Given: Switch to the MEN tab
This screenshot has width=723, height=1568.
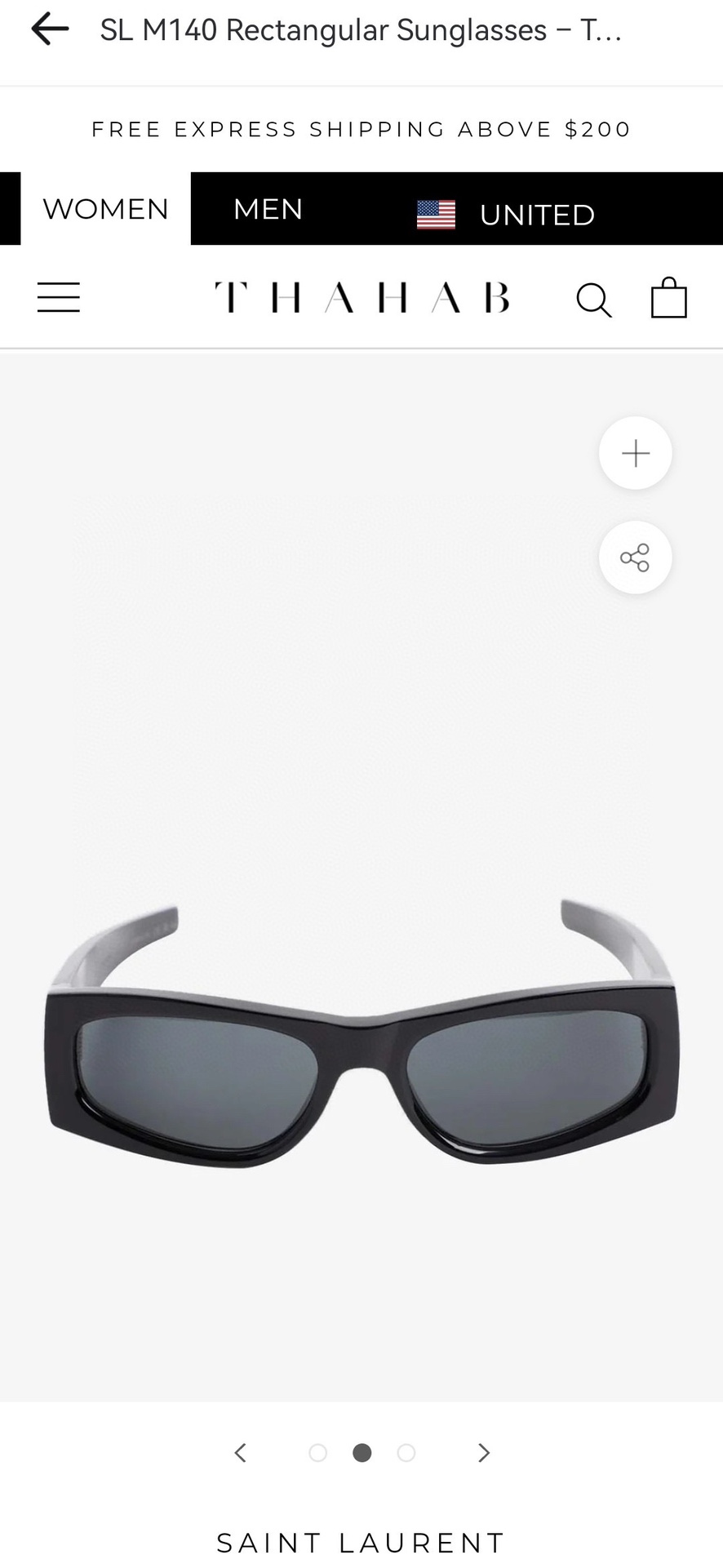Looking at the screenshot, I should click(x=268, y=209).
